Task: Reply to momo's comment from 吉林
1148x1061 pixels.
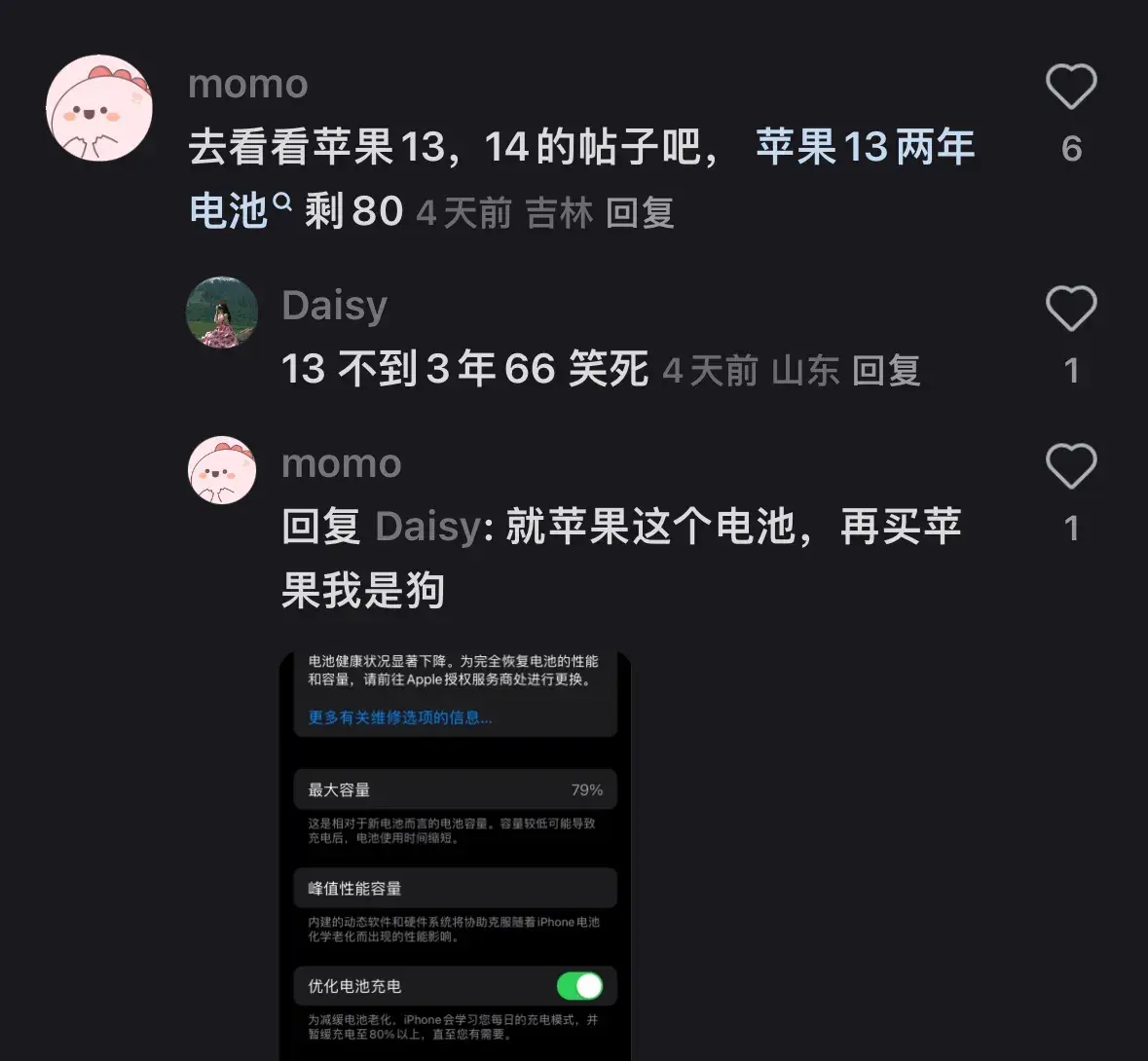Action: 640,212
